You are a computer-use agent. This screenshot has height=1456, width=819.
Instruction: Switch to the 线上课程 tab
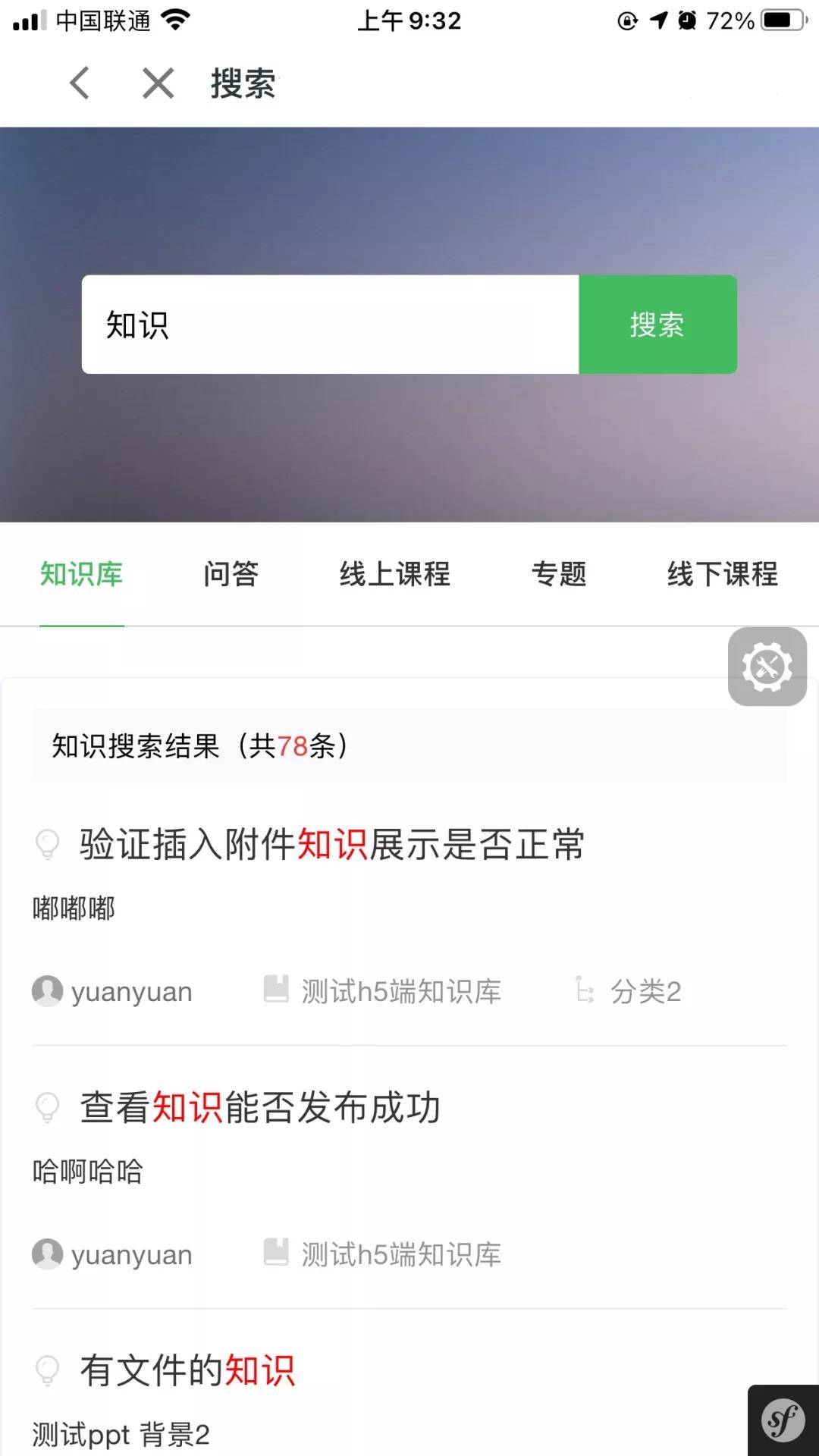[397, 574]
